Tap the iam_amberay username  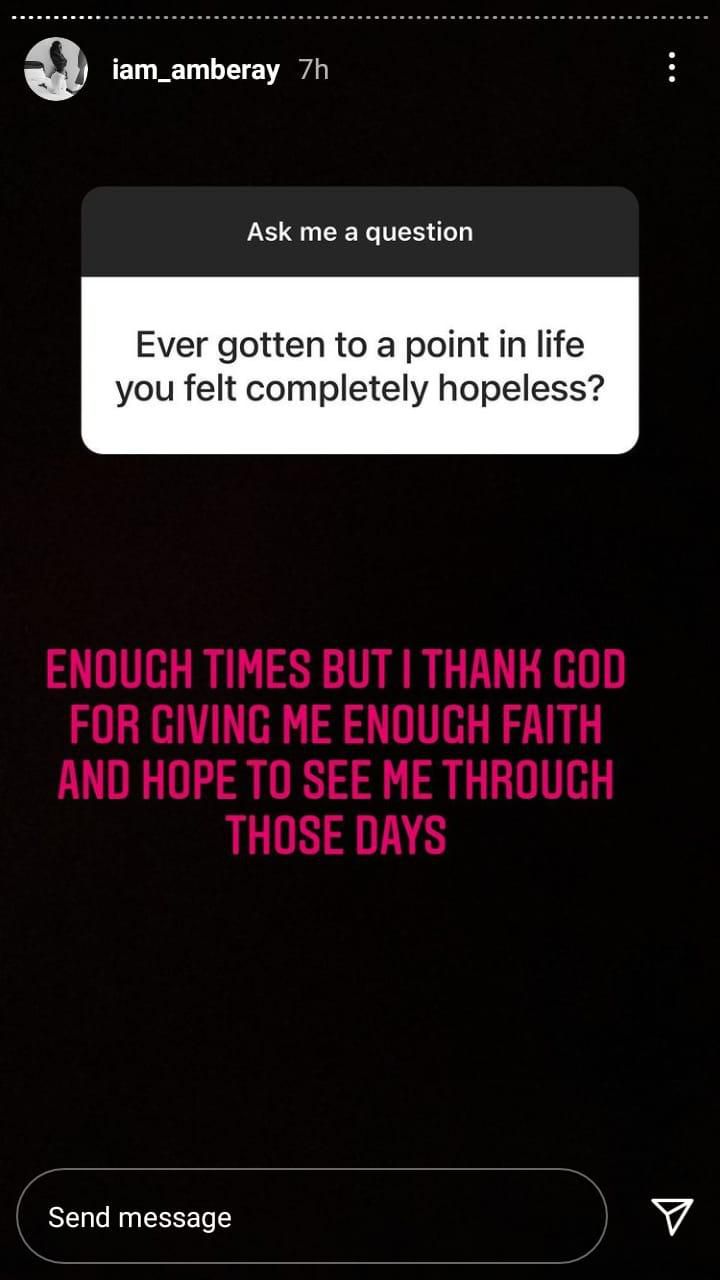tap(196, 70)
